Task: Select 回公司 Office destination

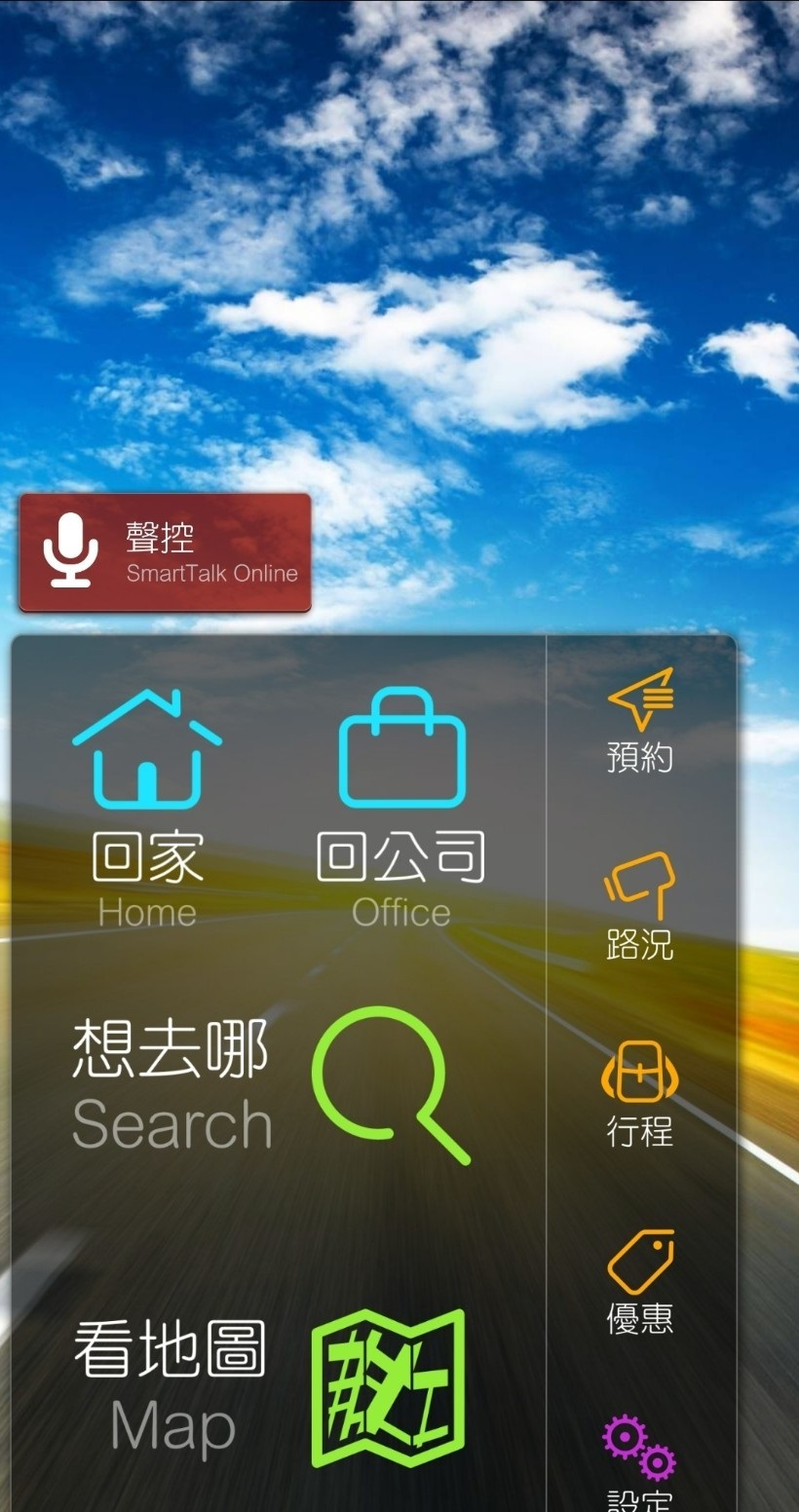Action: pyautogui.click(x=401, y=806)
